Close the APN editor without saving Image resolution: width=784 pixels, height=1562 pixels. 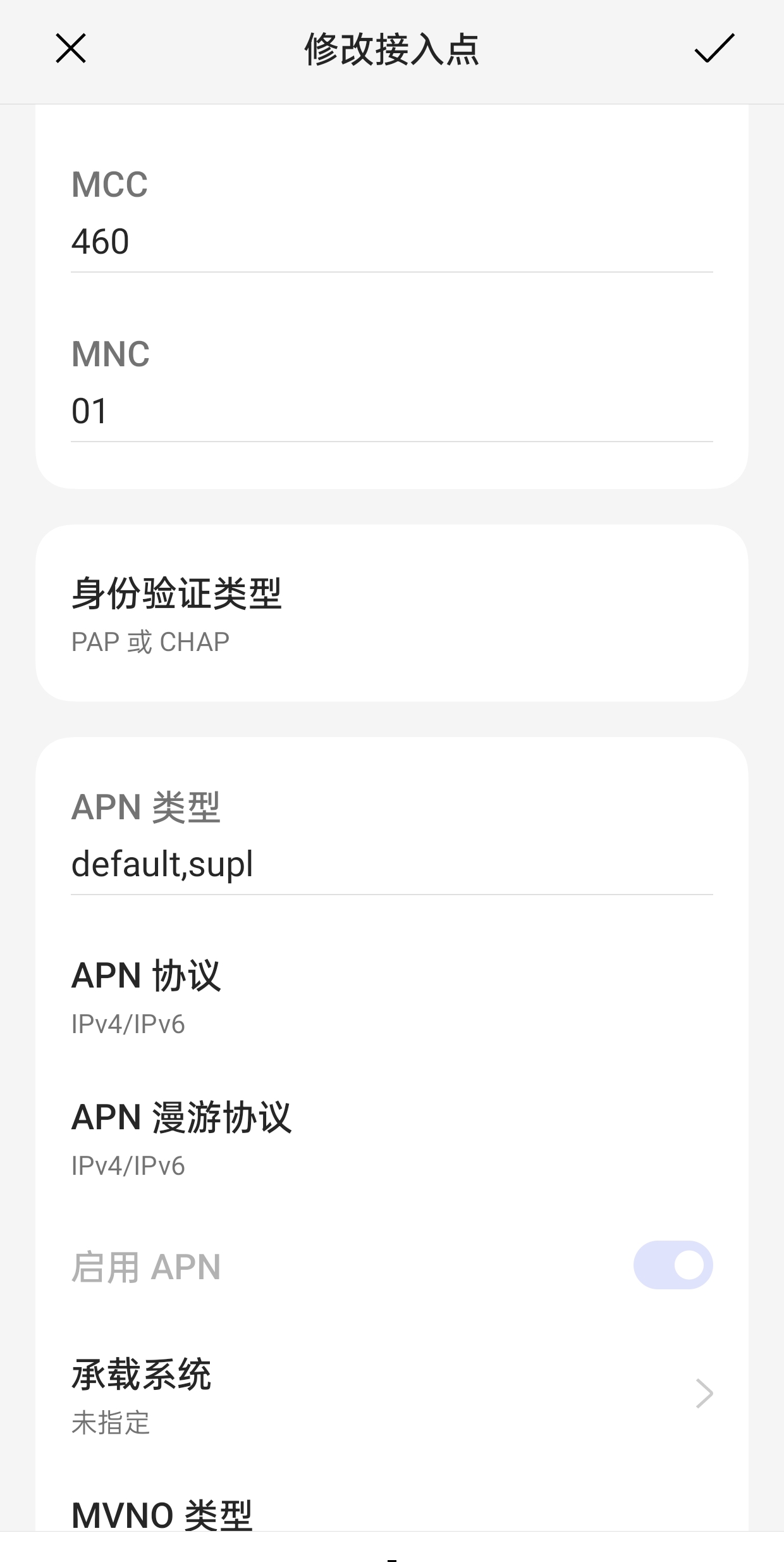[70, 49]
